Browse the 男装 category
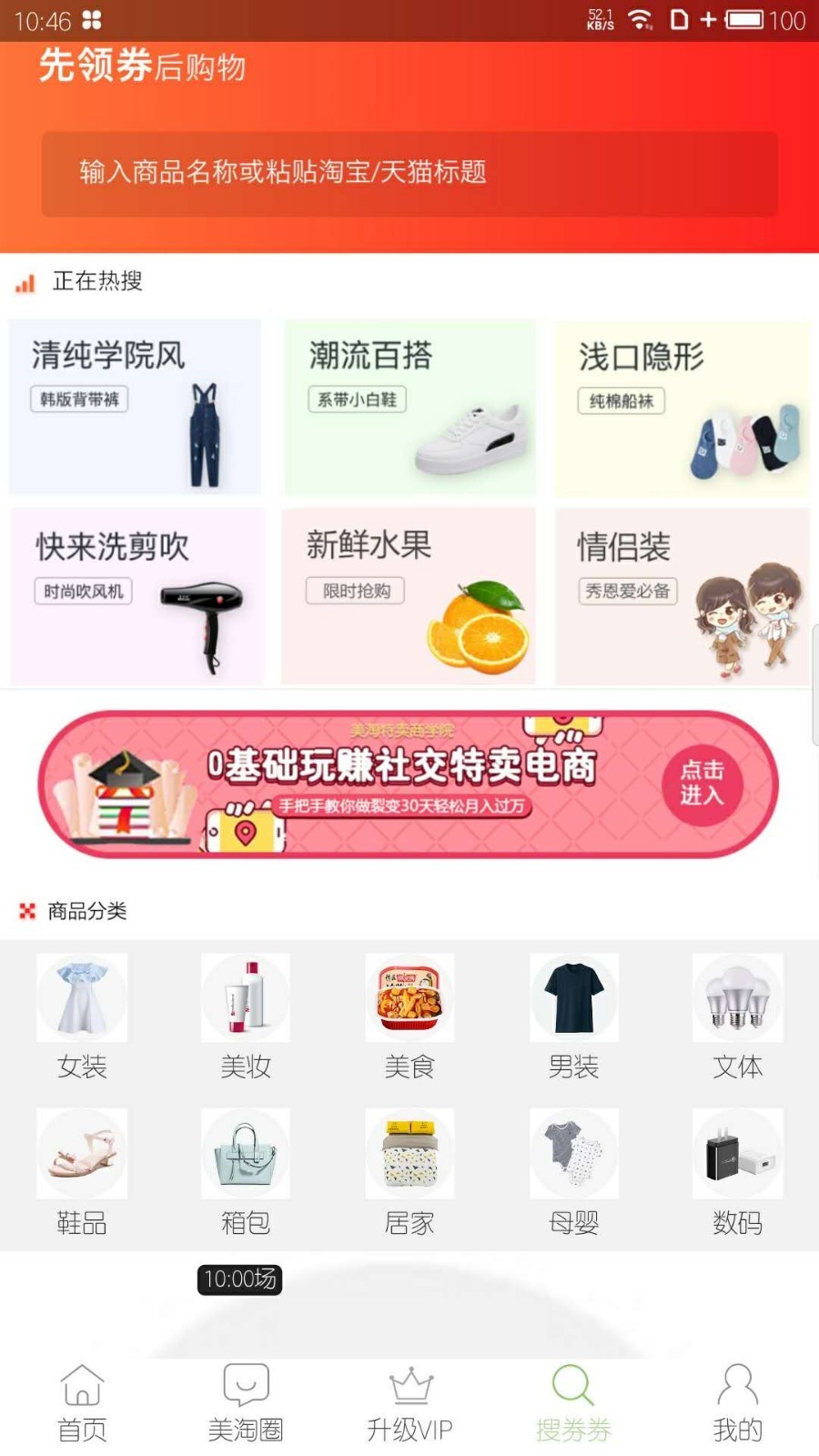Screen dimensions: 819x1456 pyautogui.click(x=573, y=1016)
